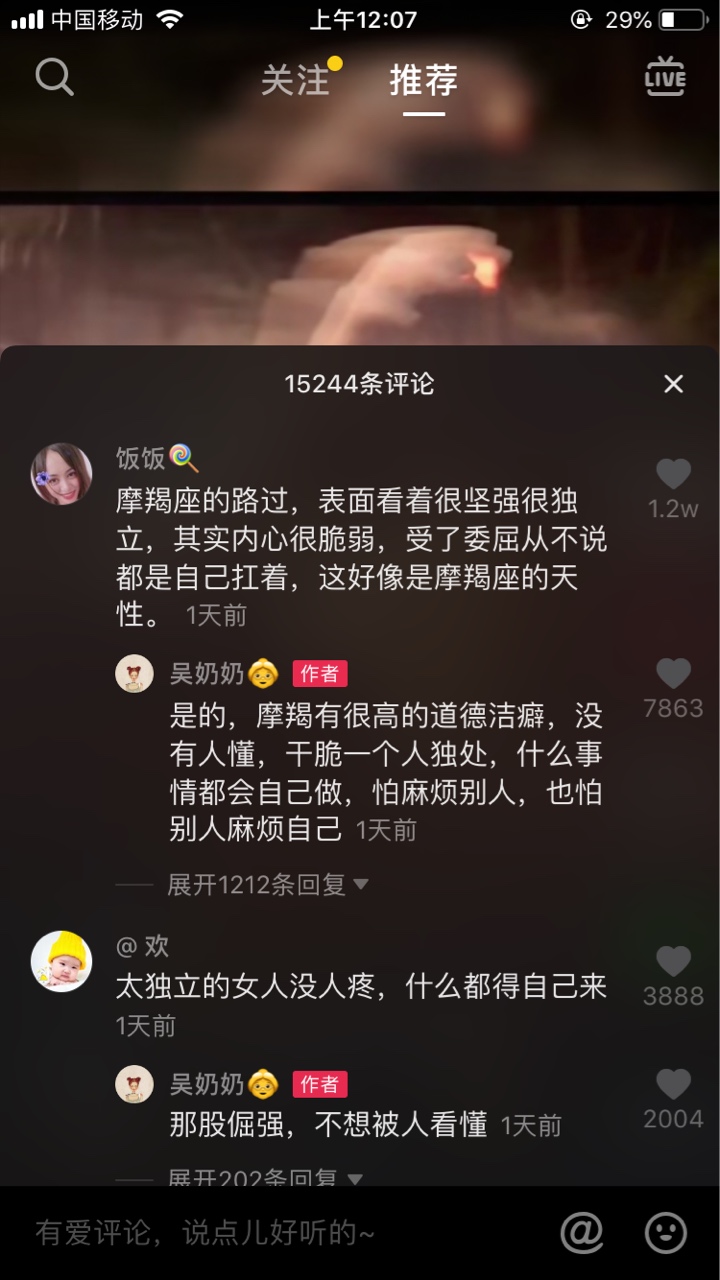Open the emoji picker
Viewport: 720px width, 1280px height.
666,1233
